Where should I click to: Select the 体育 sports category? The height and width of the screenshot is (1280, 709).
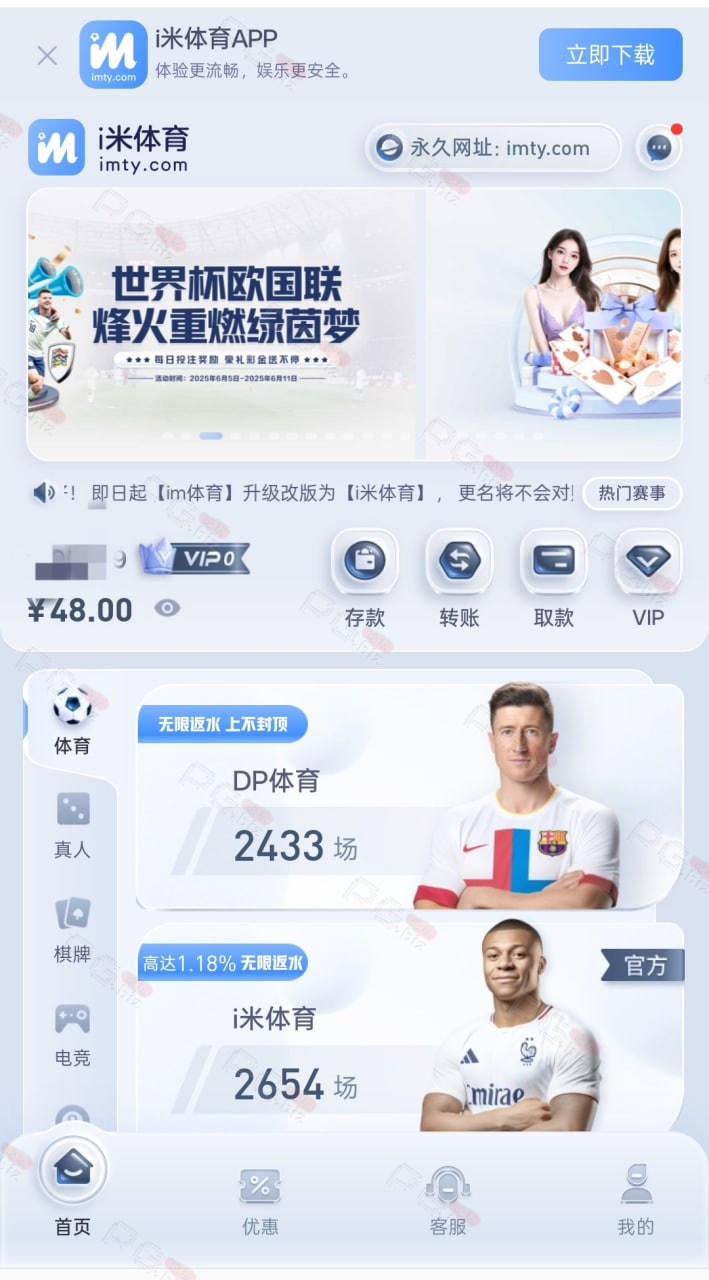(x=72, y=720)
